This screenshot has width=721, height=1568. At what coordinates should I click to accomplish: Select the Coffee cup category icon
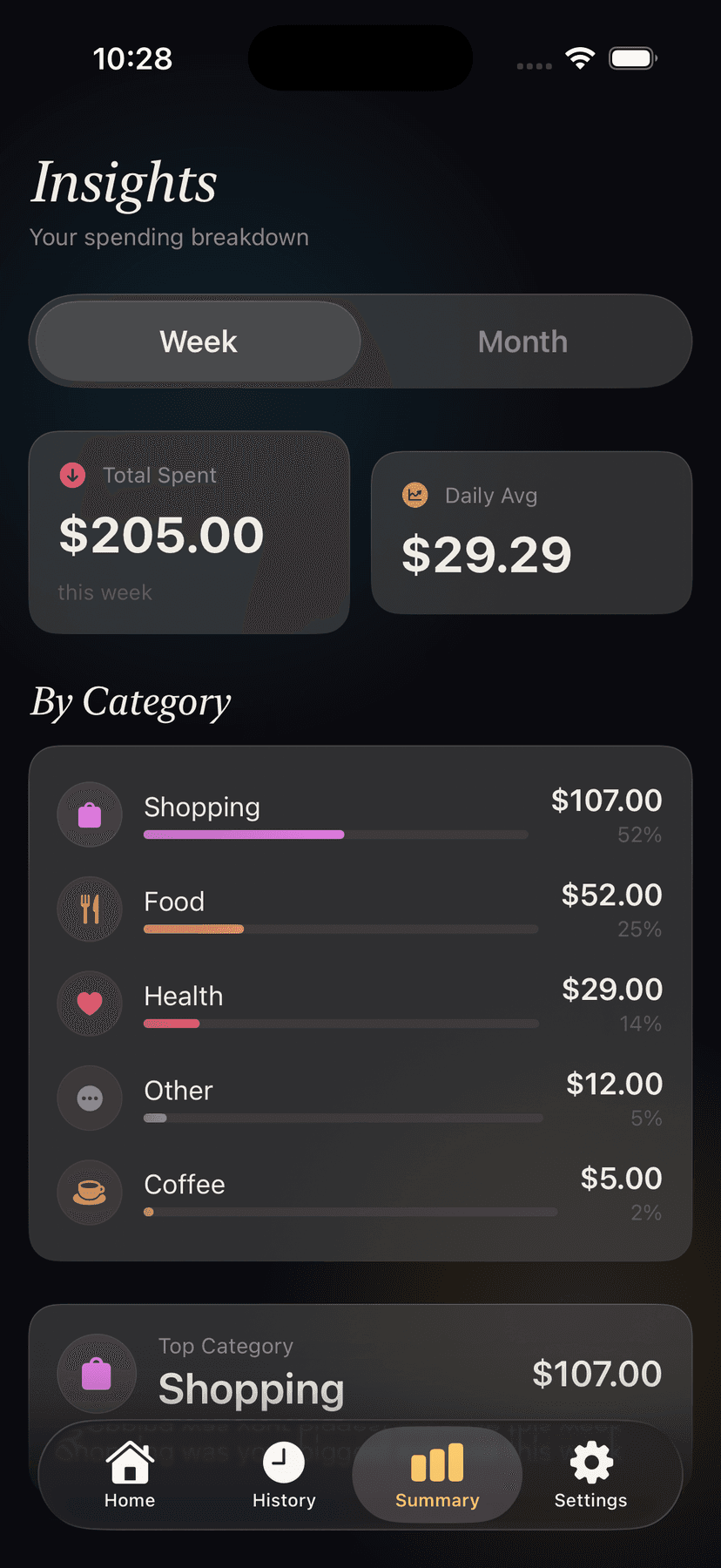(90, 1192)
